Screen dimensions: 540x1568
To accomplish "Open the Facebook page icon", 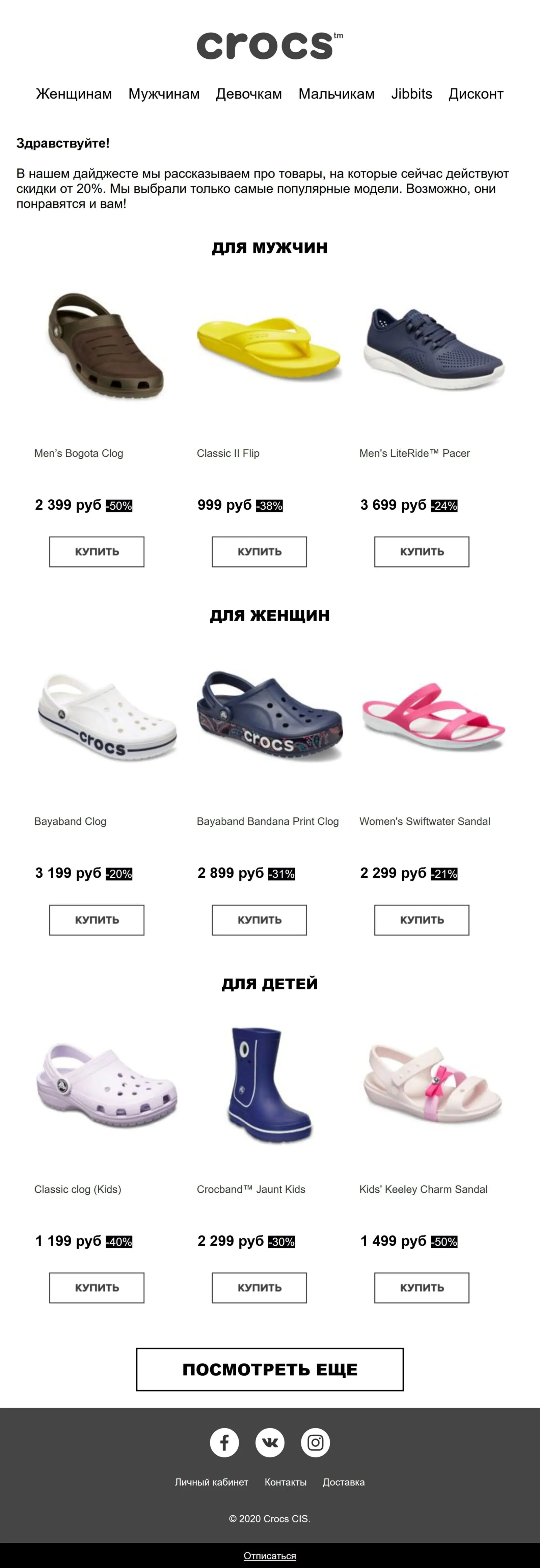I will point(225,1442).
